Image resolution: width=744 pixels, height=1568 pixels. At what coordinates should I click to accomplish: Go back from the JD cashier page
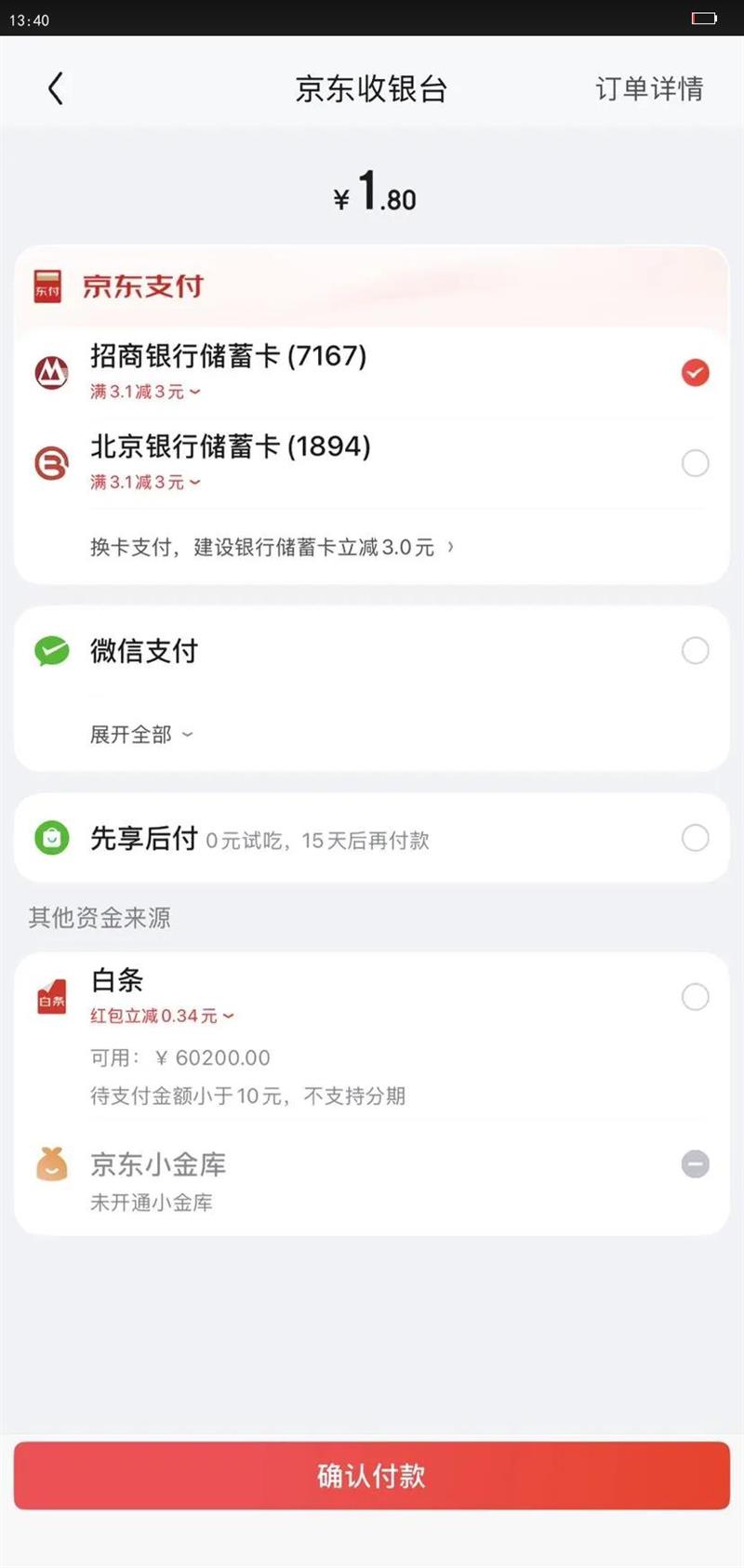(56, 89)
